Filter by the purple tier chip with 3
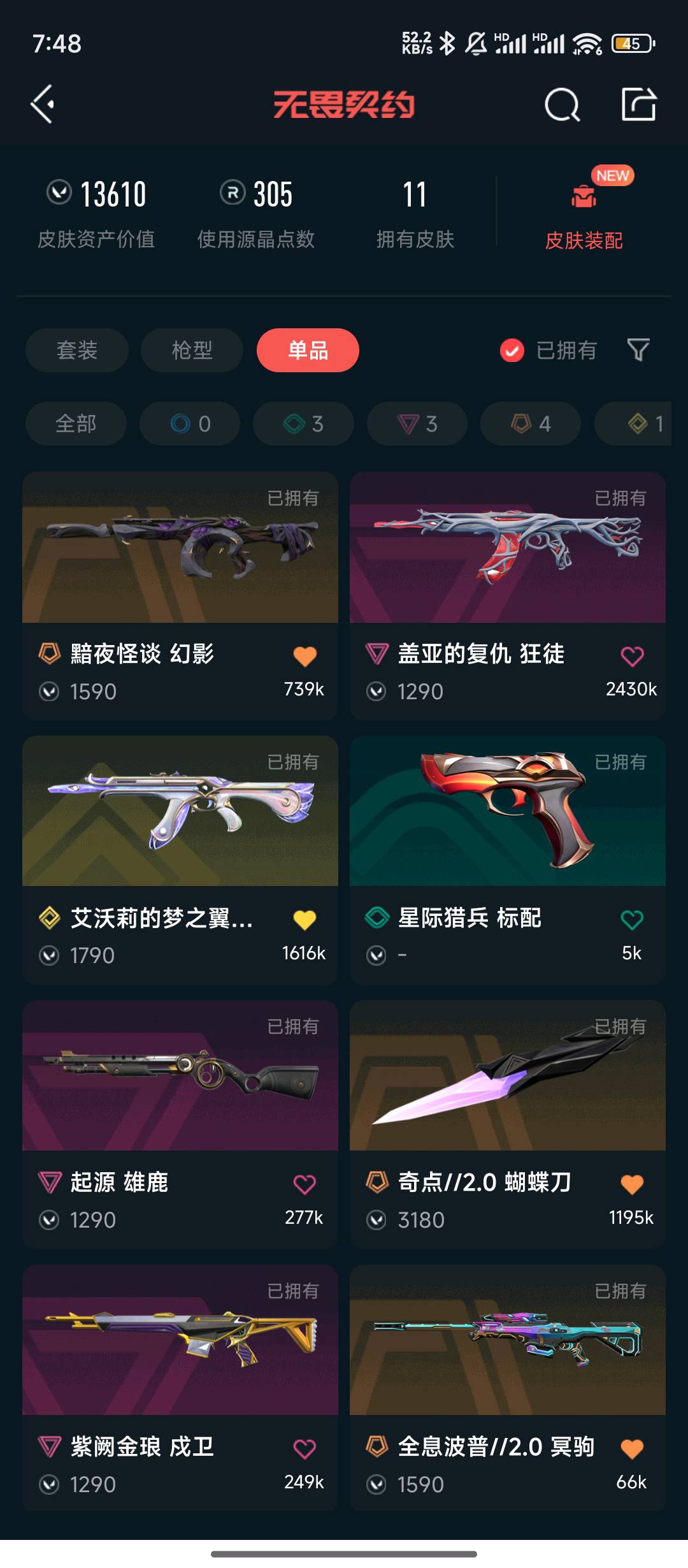Screen dimensions: 688x1568 tap(417, 423)
